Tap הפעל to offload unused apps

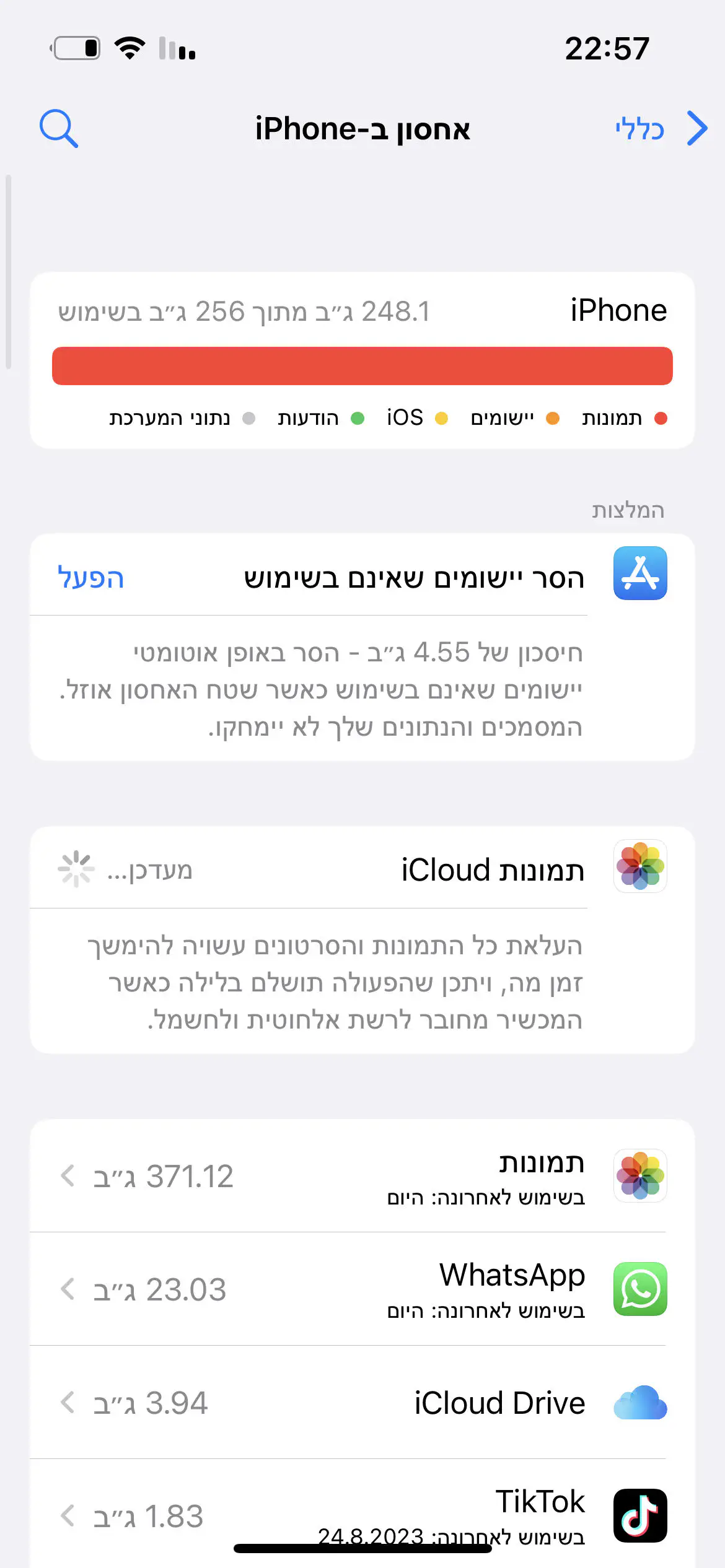pos(90,578)
